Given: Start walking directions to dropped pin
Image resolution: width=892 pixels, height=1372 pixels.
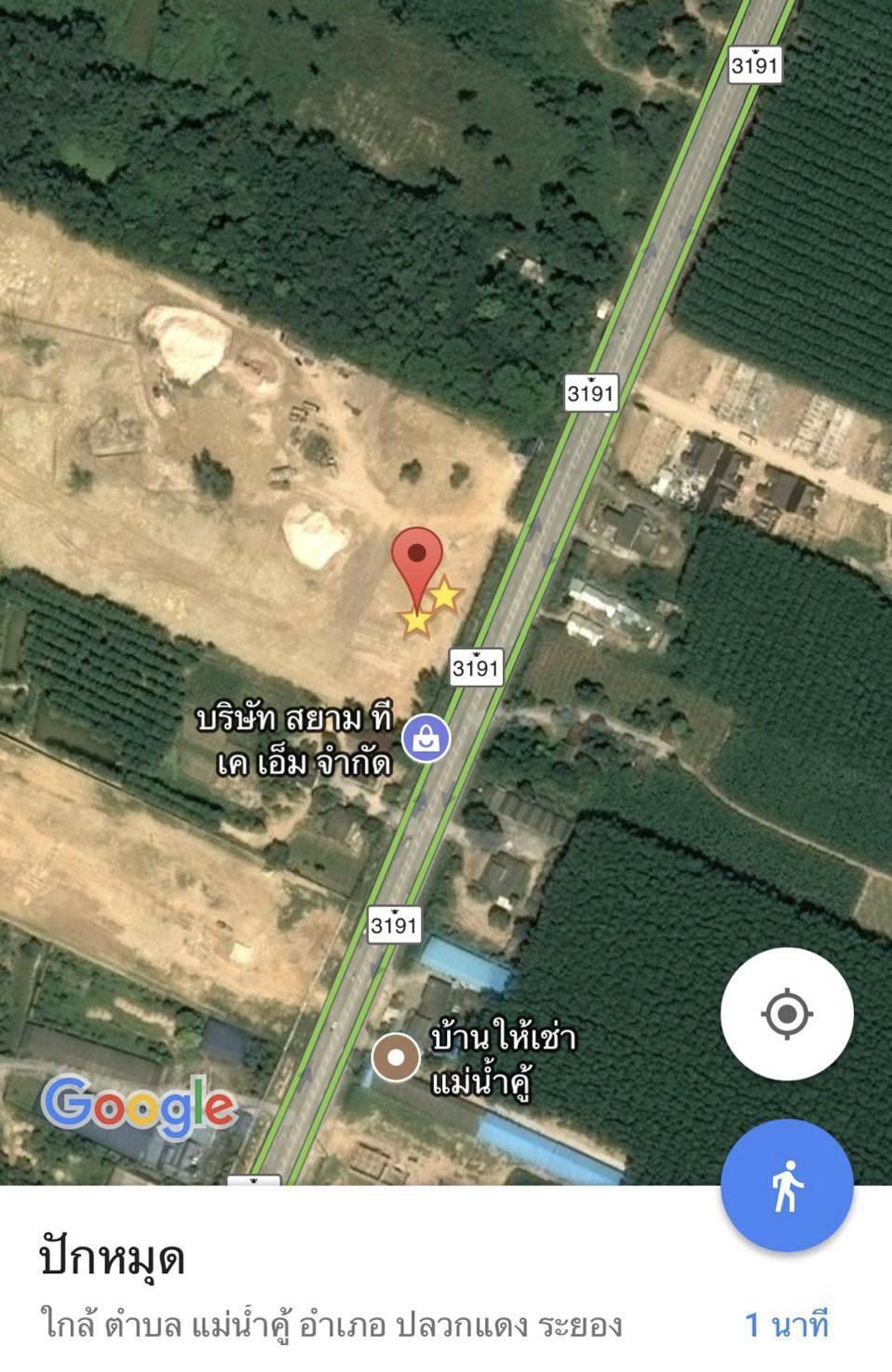Looking at the screenshot, I should point(787,1186).
